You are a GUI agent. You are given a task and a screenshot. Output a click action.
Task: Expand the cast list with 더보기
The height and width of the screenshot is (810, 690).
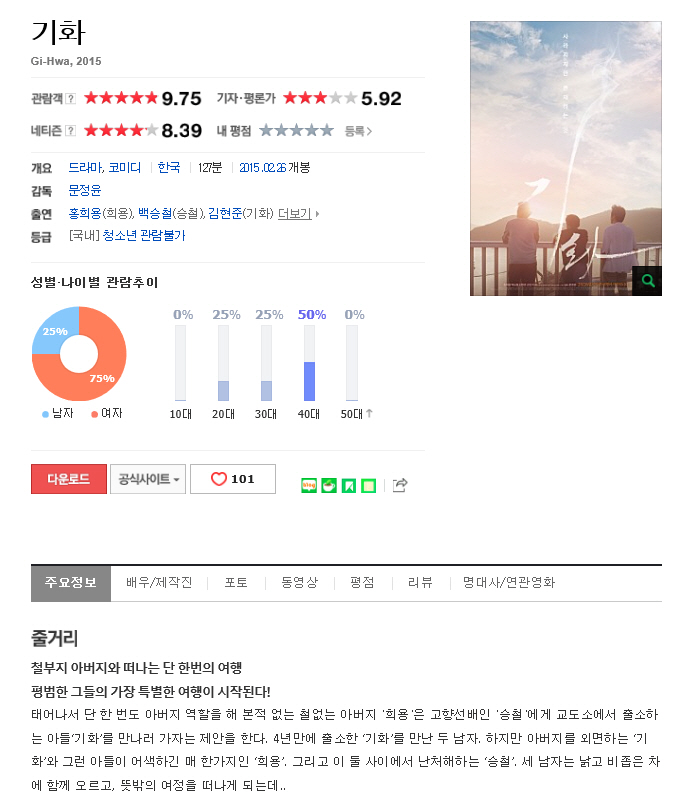tap(297, 213)
